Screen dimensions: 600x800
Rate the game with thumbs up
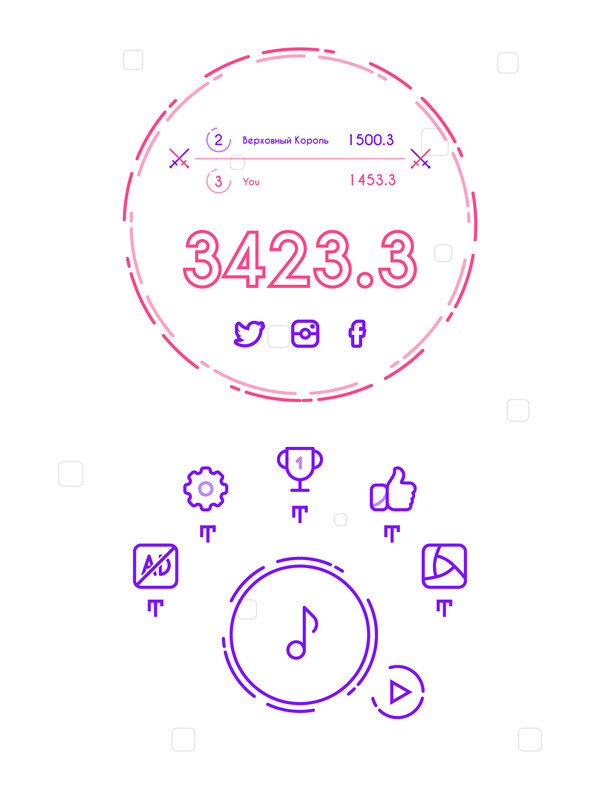coord(392,490)
